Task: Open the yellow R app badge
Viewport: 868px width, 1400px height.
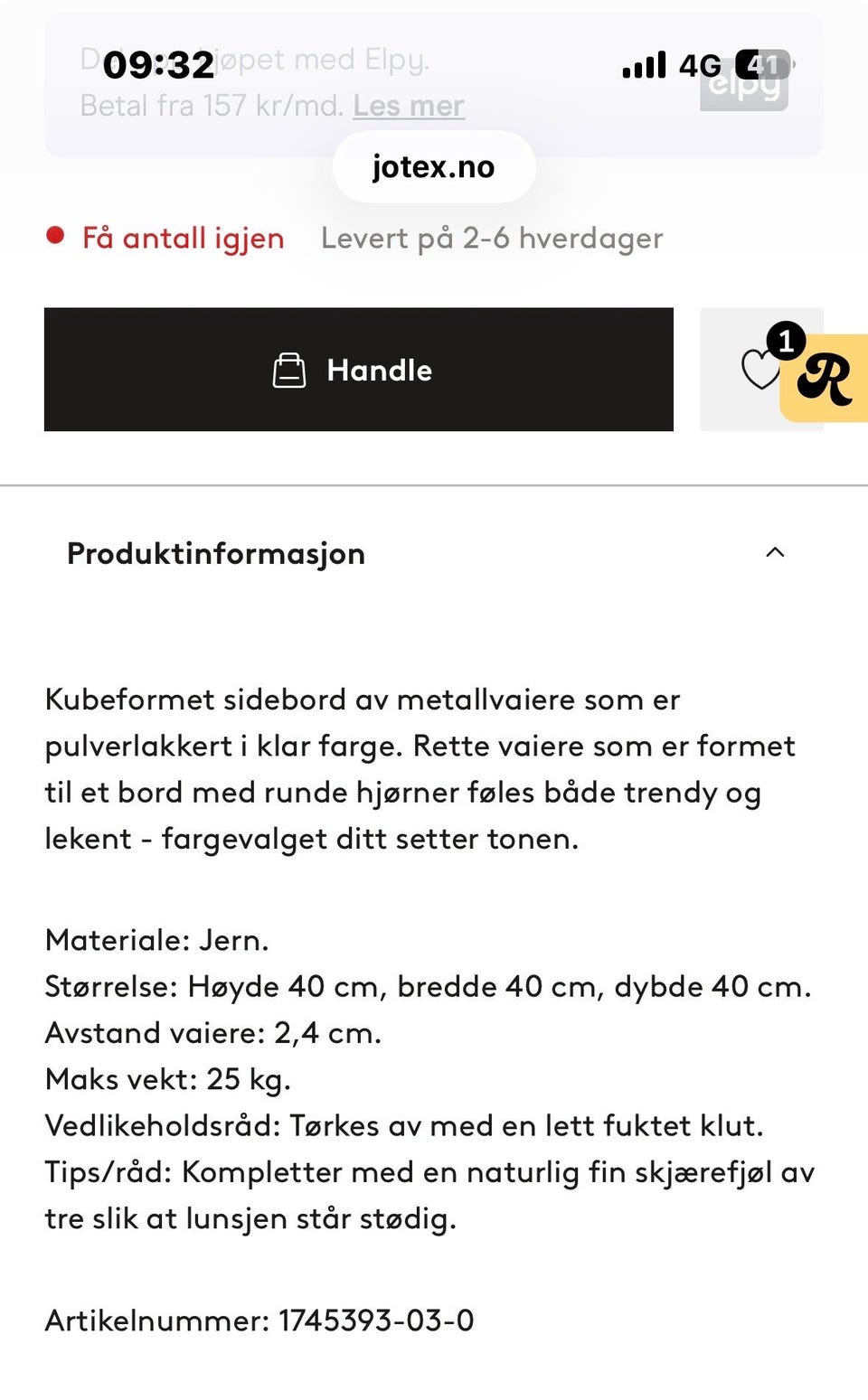Action: [x=834, y=378]
